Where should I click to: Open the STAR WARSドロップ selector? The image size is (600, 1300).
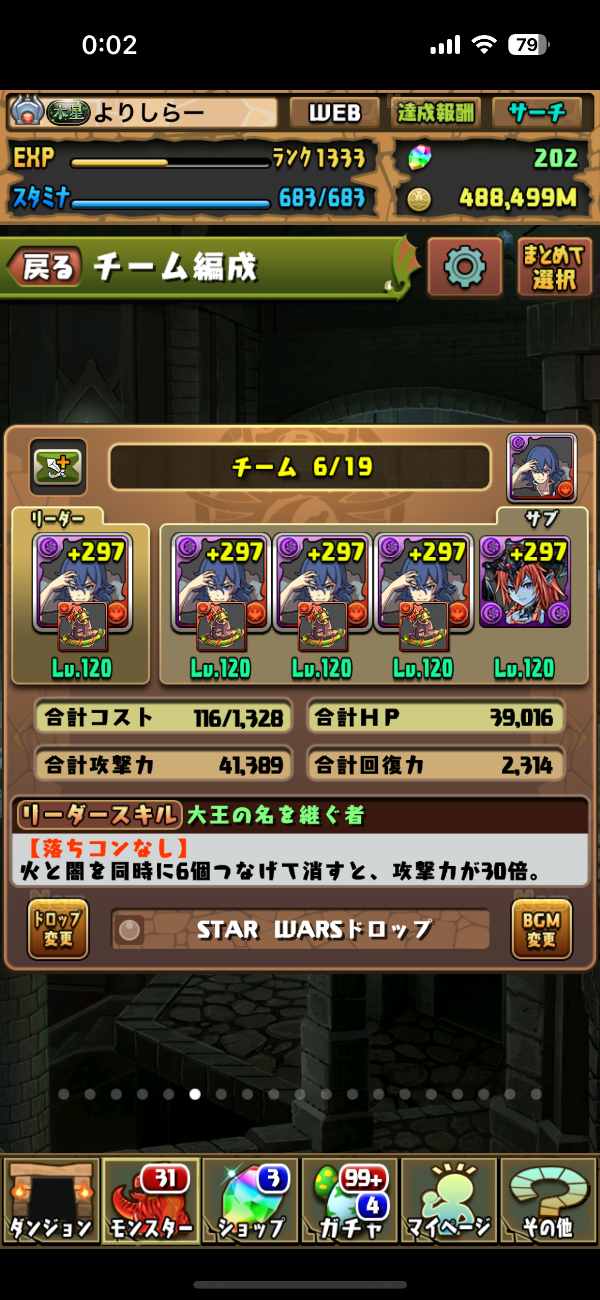coord(300,930)
